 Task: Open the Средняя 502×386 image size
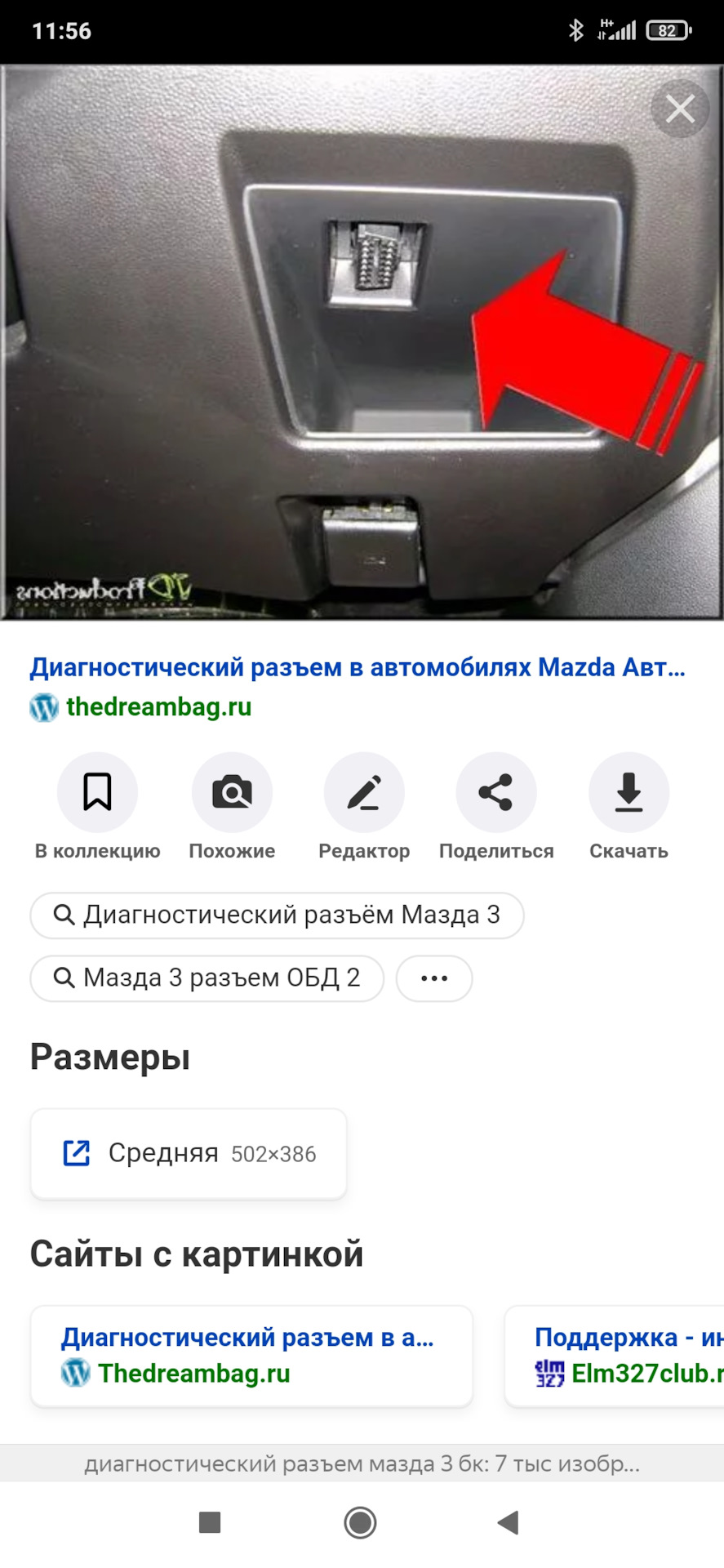click(189, 1153)
